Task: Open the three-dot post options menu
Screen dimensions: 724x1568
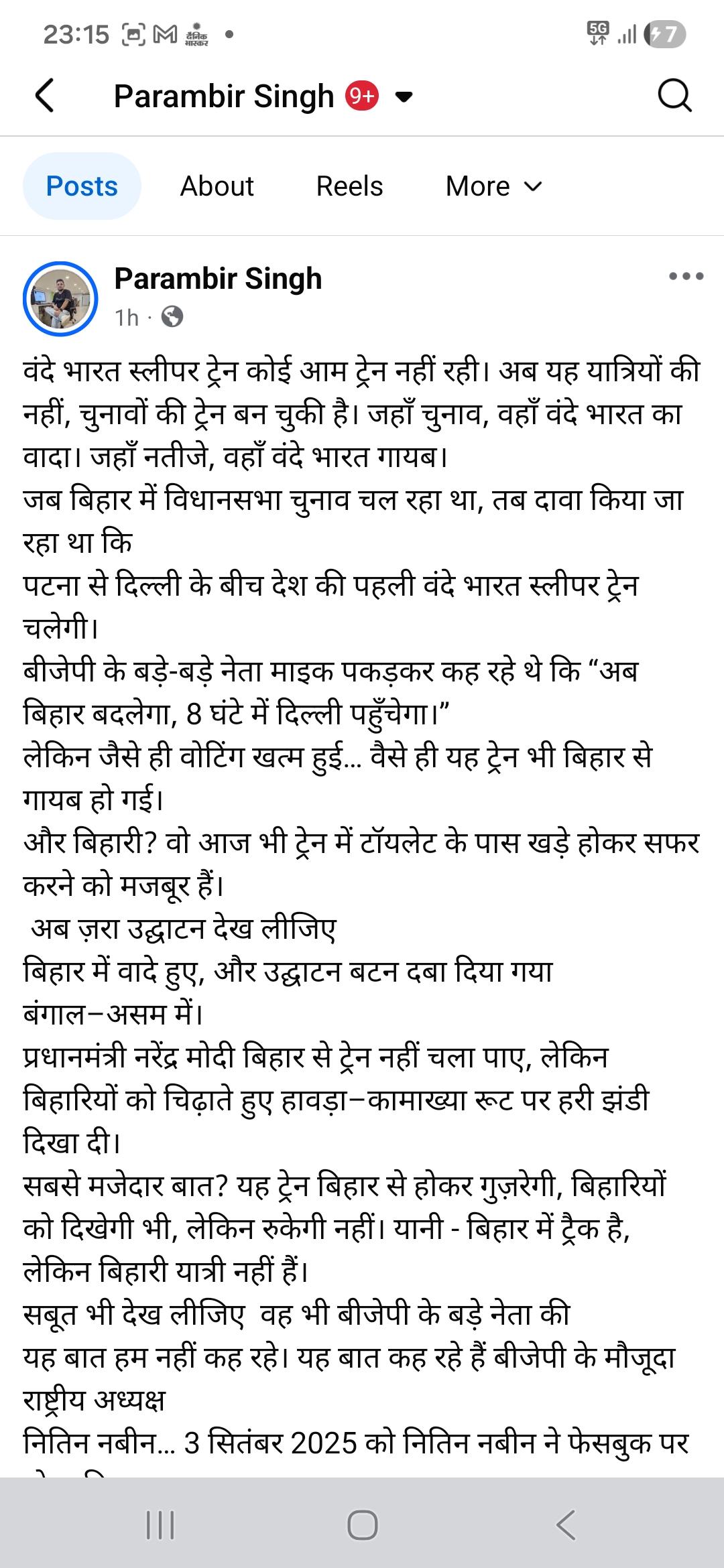Action: click(x=686, y=277)
